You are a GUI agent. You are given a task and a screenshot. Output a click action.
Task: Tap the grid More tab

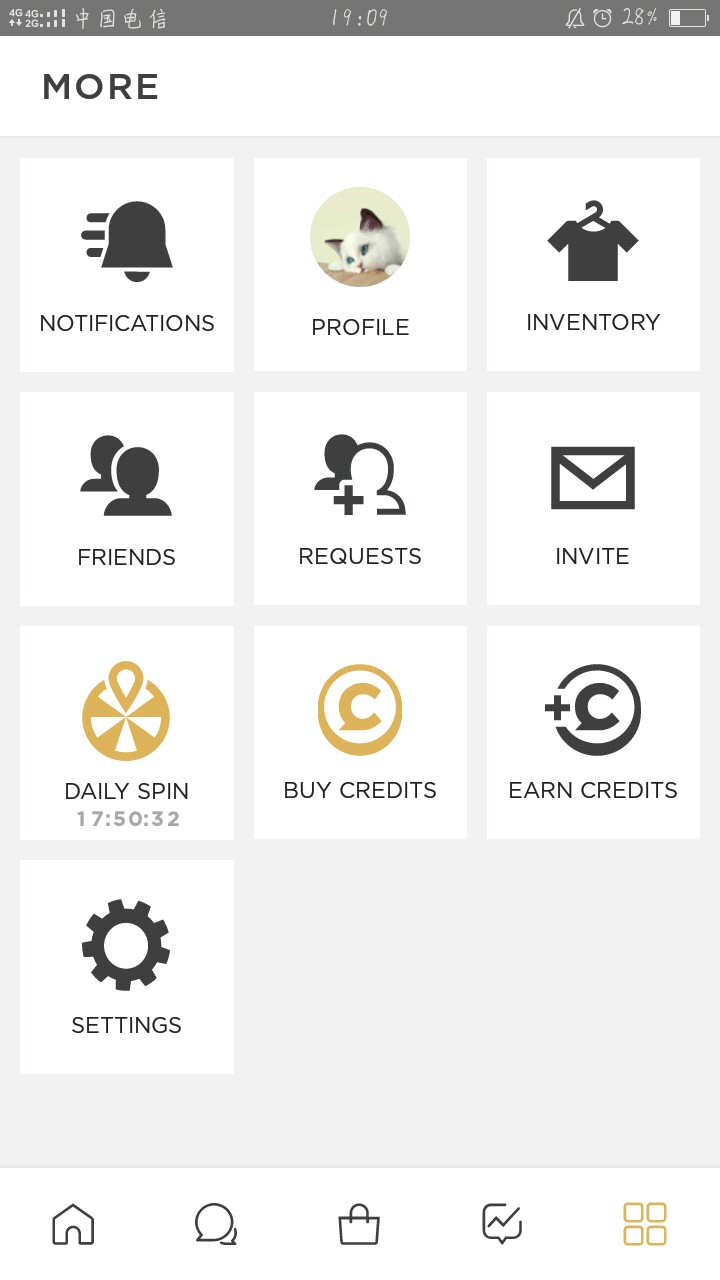click(x=645, y=1224)
